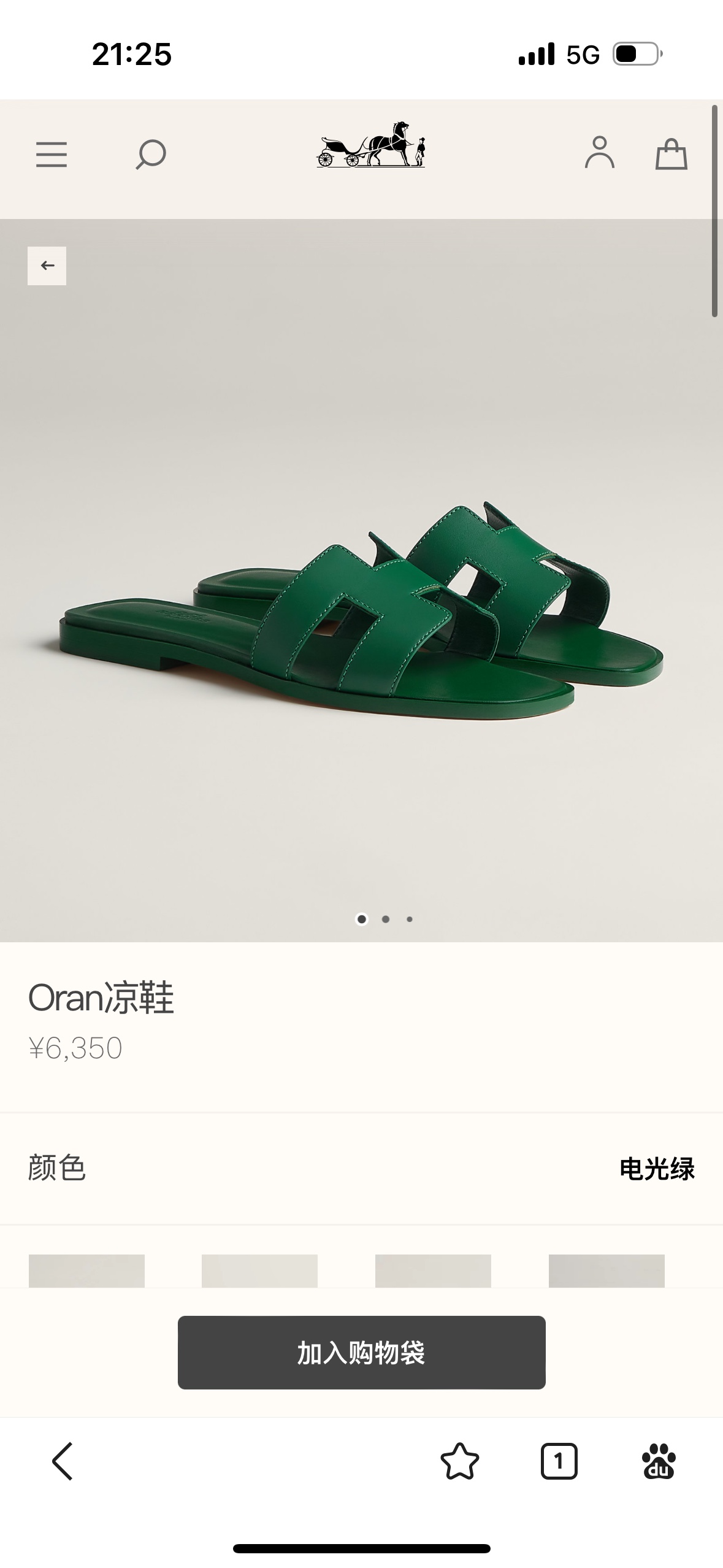
Task: Open the account profile icon
Action: (599, 153)
